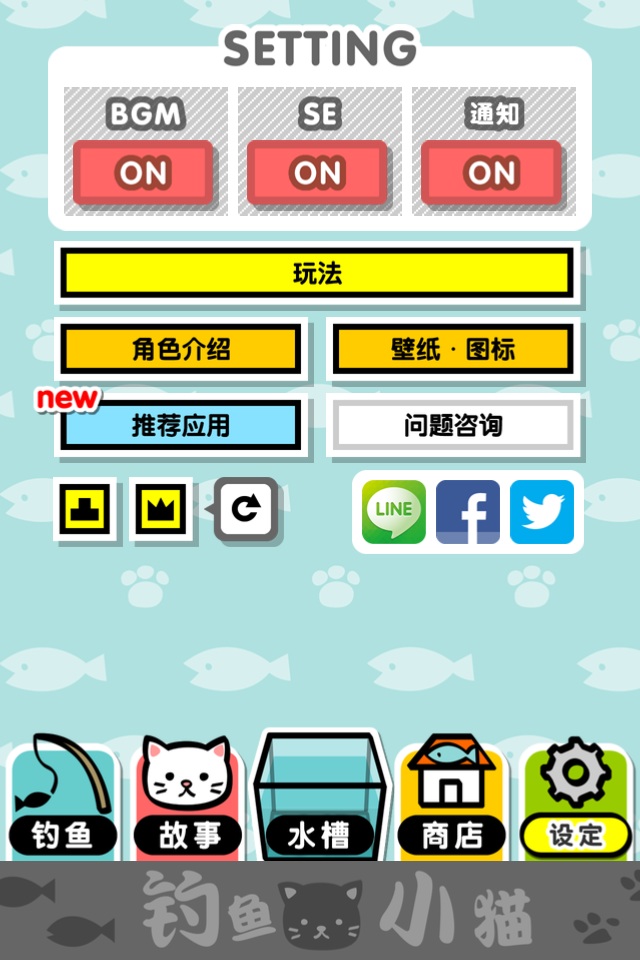Open the crown achievements icon

click(x=160, y=509)
